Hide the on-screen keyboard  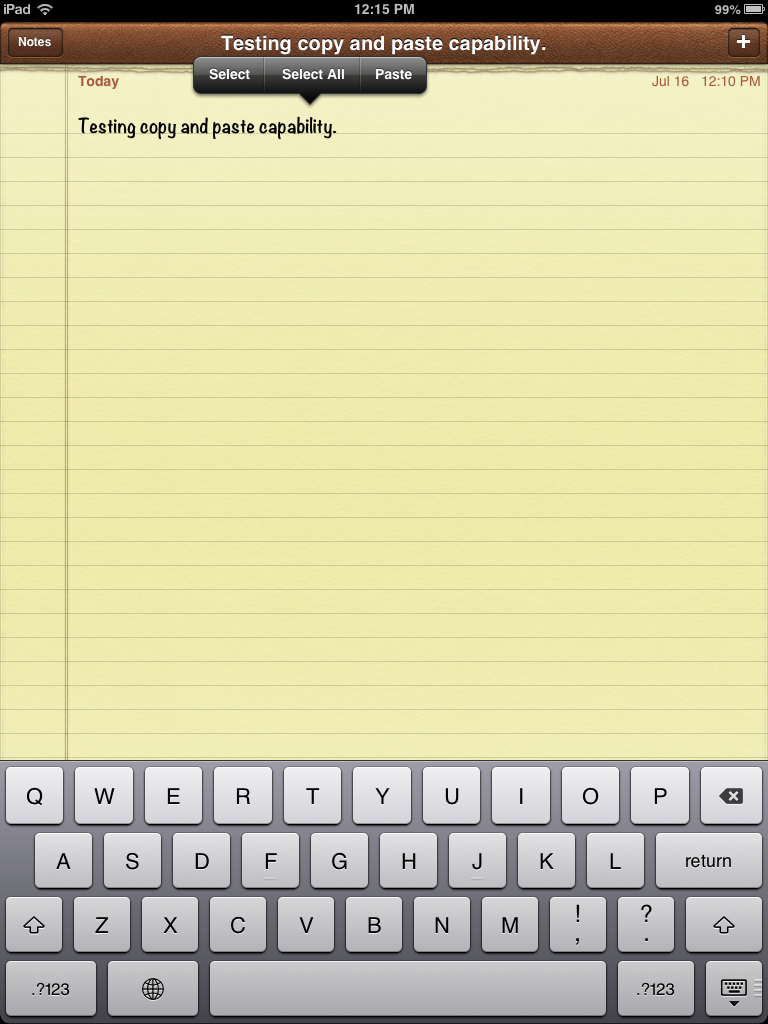pyautogui.click(x=734, y=989)
